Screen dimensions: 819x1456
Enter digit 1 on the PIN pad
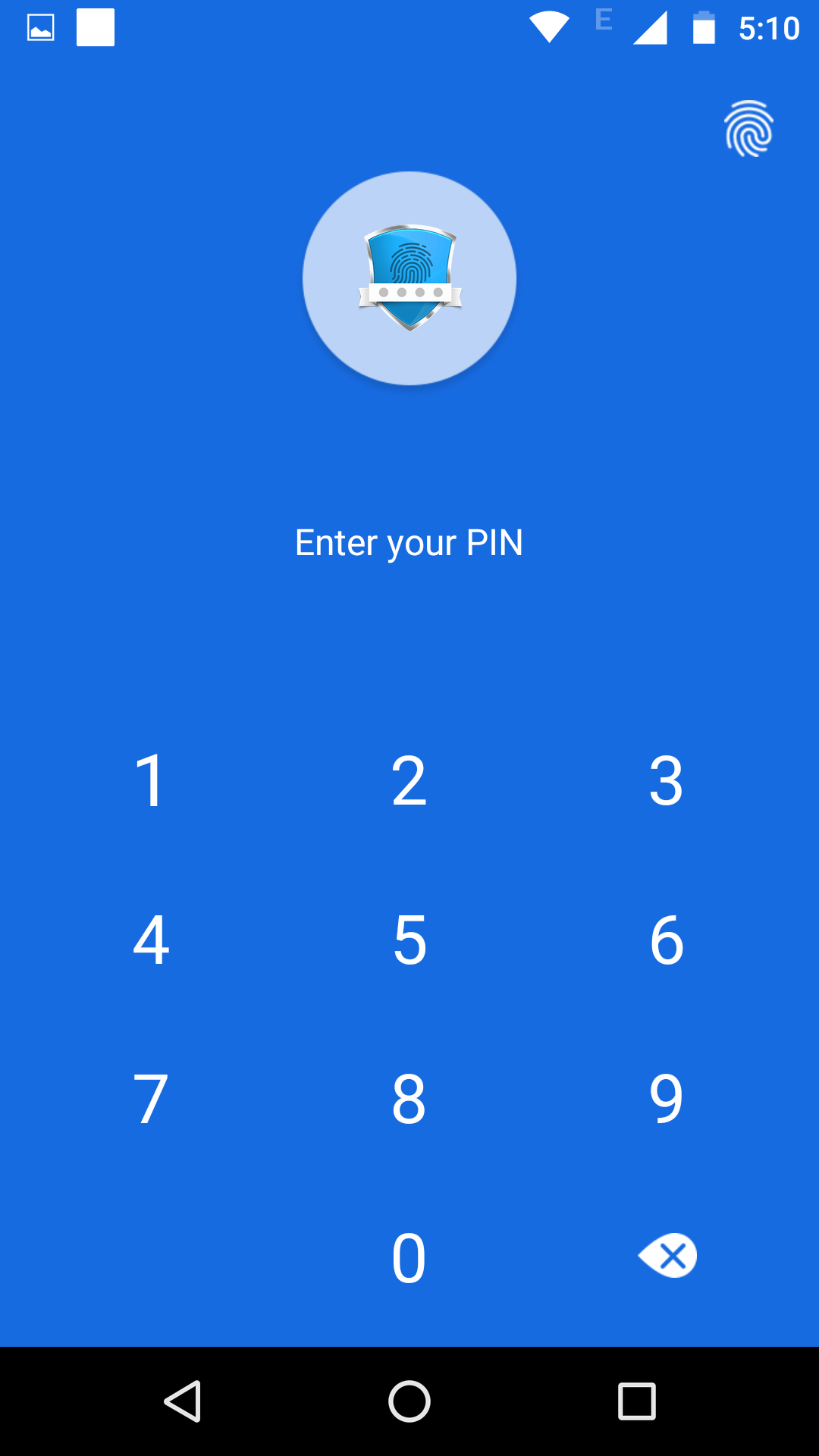click(x=150, y=781)
